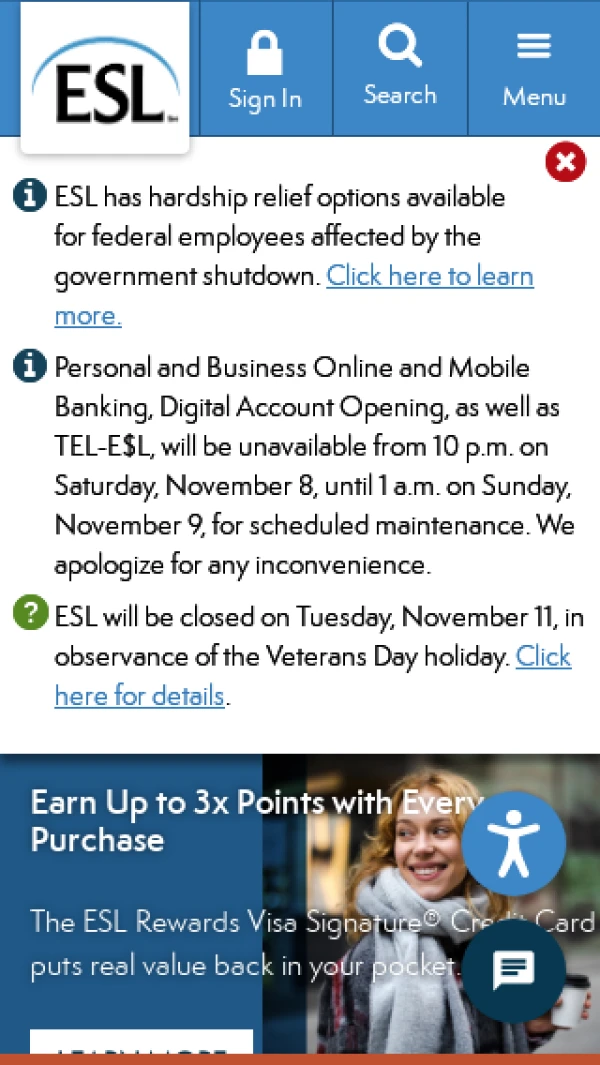
Task: Tap the Sign In lock button
Action: [265, 68]
